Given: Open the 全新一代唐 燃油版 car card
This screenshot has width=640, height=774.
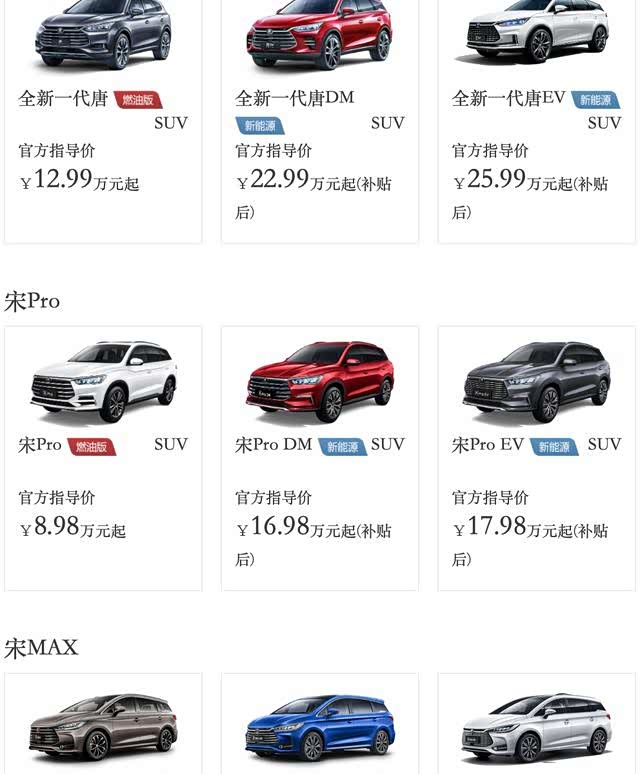Looking at the screenshot, I should coord(103,120).
